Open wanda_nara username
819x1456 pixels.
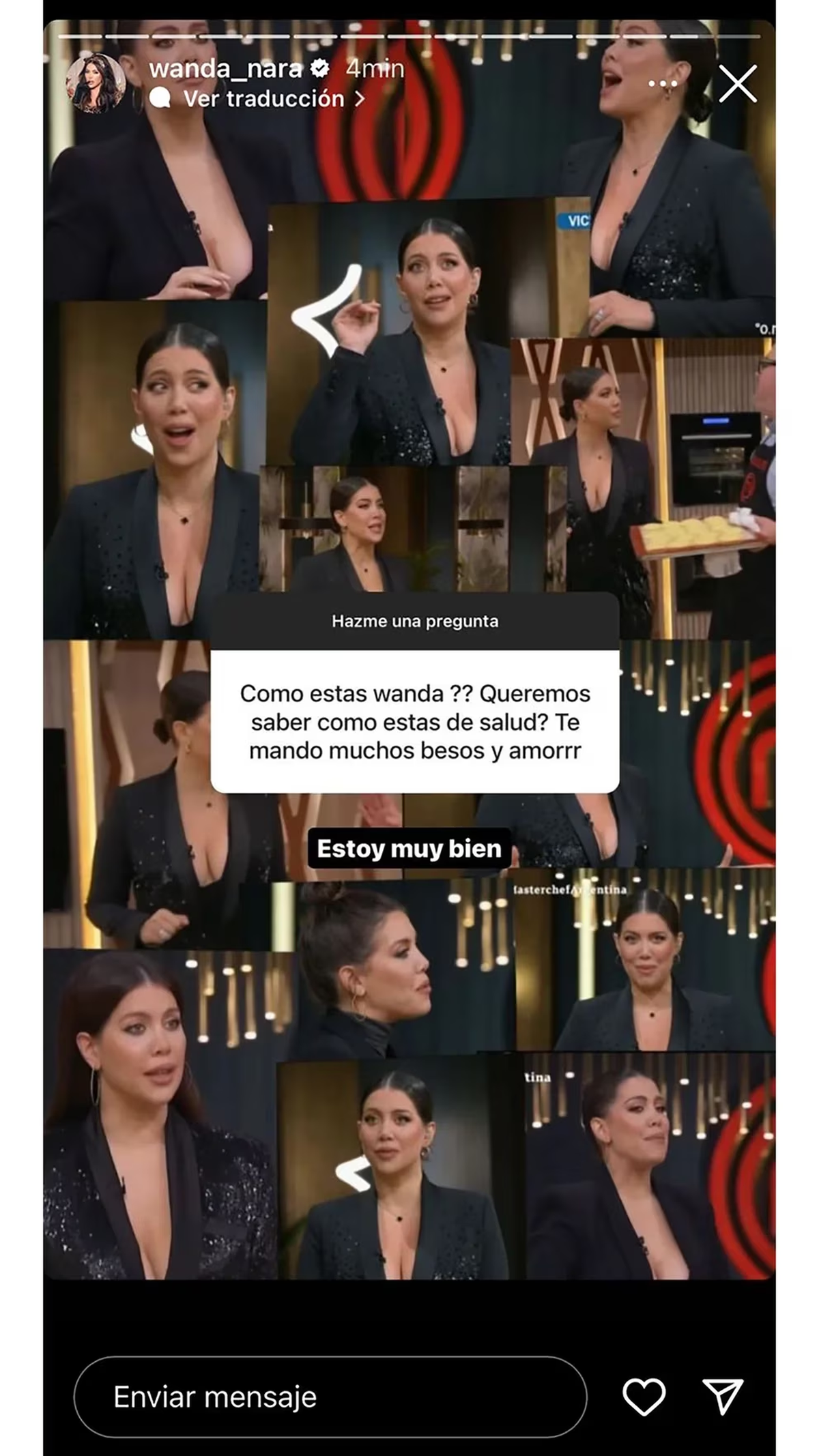225,68
